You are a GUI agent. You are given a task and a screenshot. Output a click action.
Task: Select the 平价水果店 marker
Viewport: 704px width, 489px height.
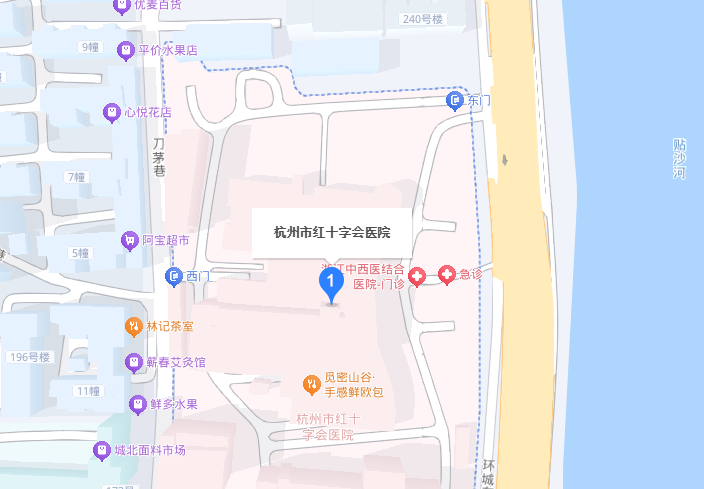point(125,49)
